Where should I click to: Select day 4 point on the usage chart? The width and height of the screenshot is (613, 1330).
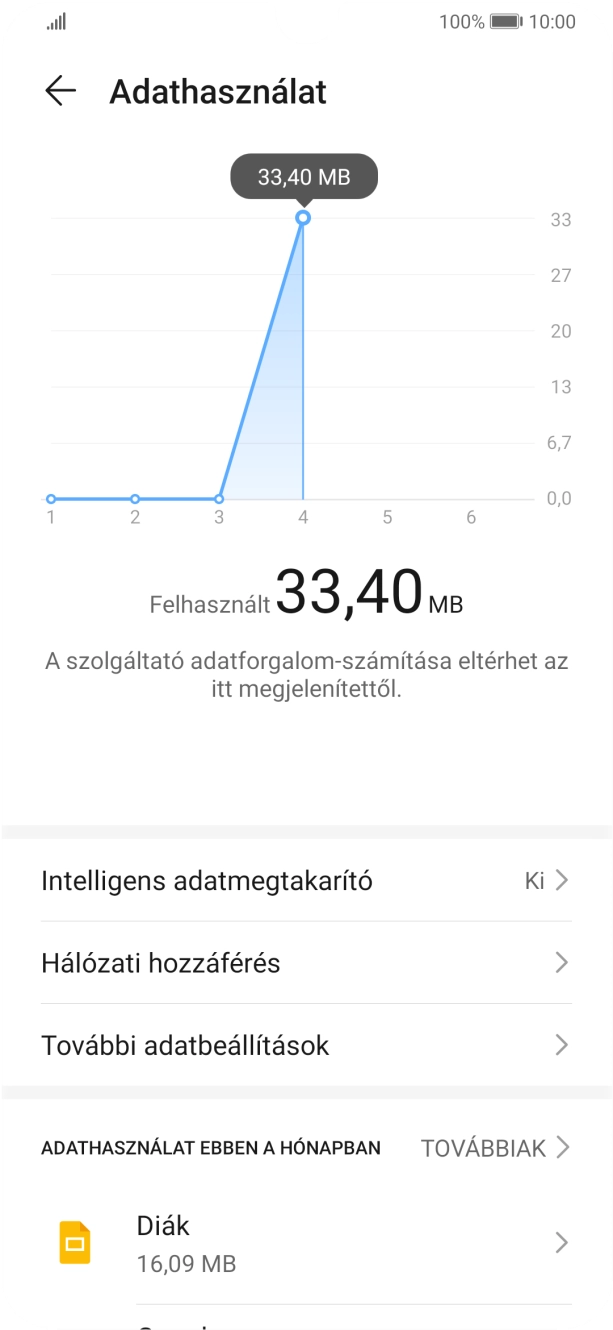pos(303,217)
